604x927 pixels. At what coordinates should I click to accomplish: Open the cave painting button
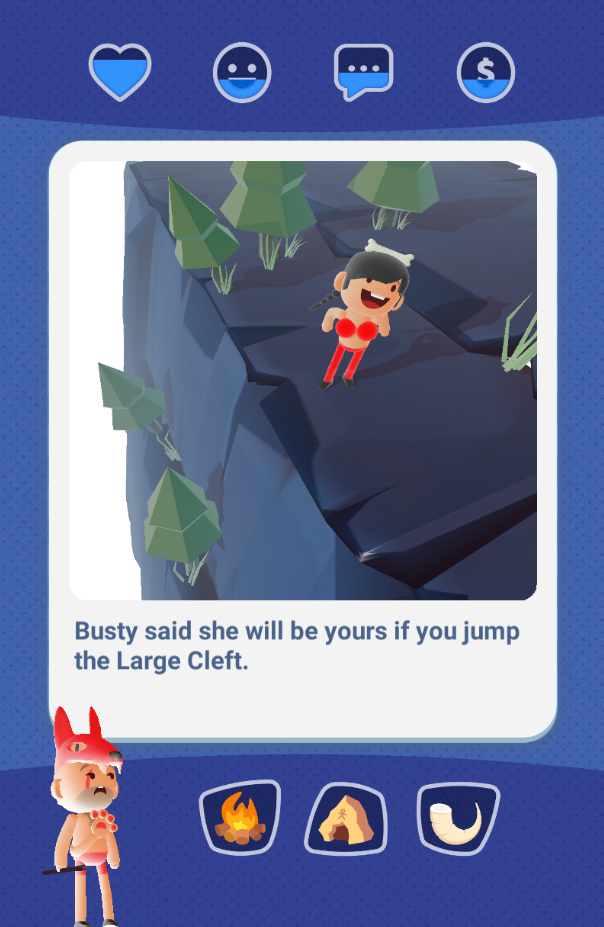(345, 818)
